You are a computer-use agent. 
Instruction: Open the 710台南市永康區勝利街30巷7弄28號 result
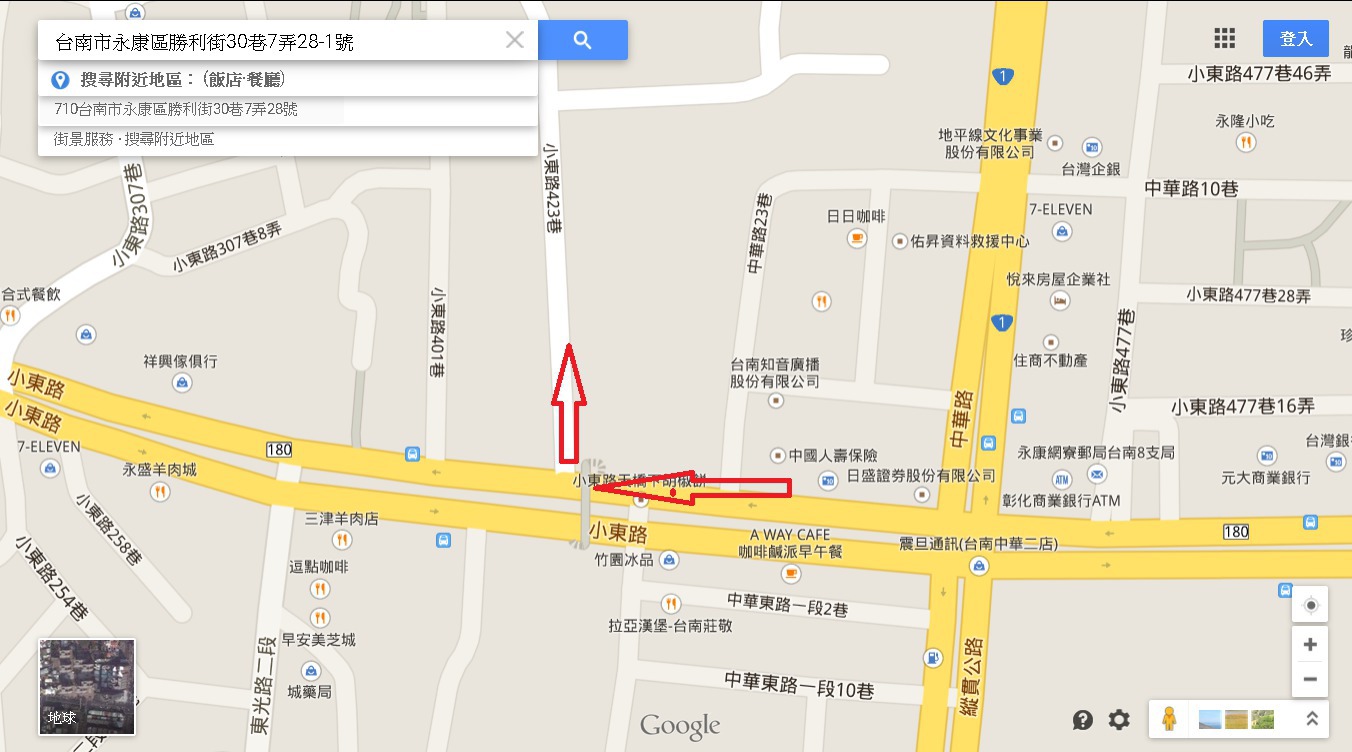[176, 110]
